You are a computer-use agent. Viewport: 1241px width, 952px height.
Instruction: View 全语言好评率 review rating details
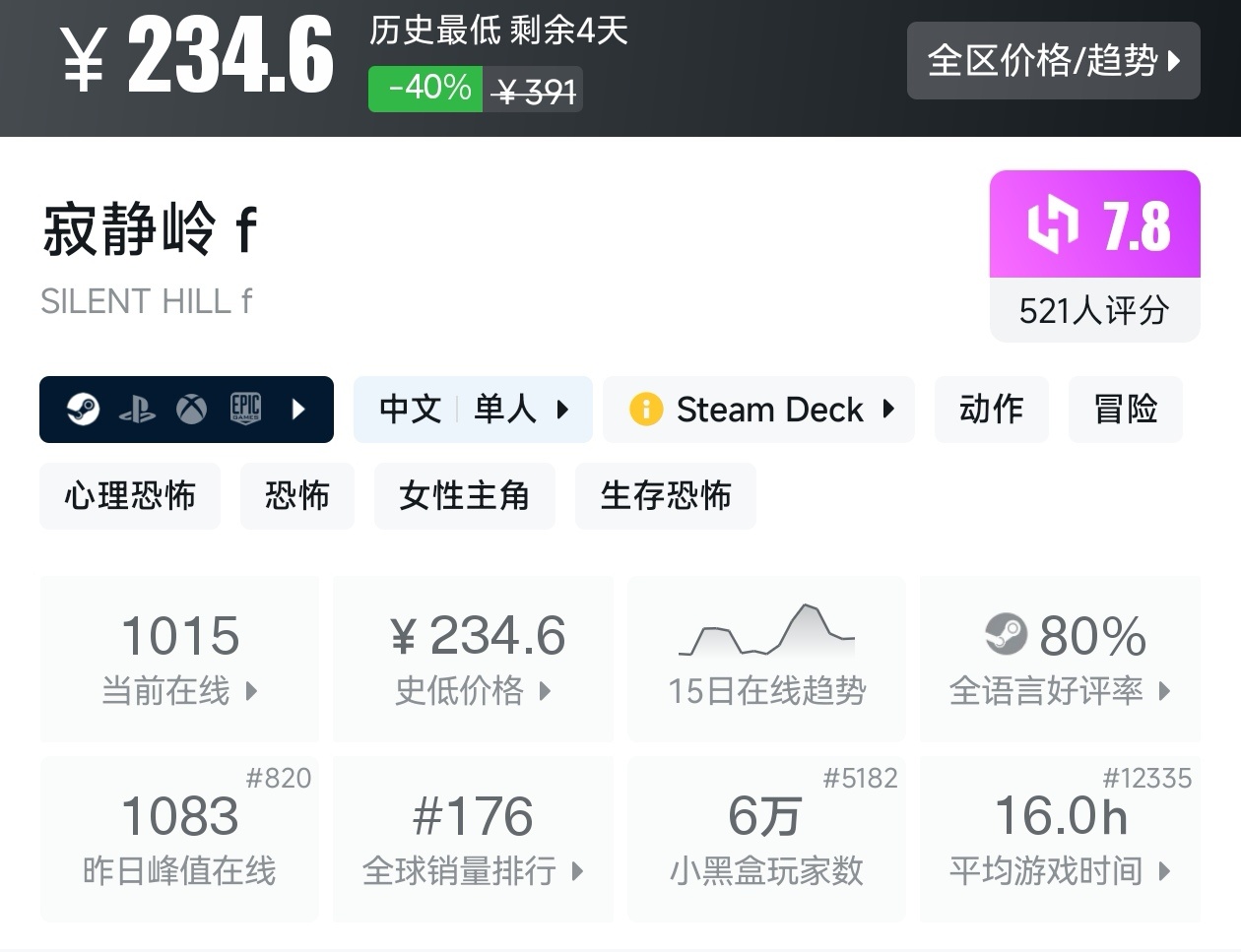(x=1060, y=660)
